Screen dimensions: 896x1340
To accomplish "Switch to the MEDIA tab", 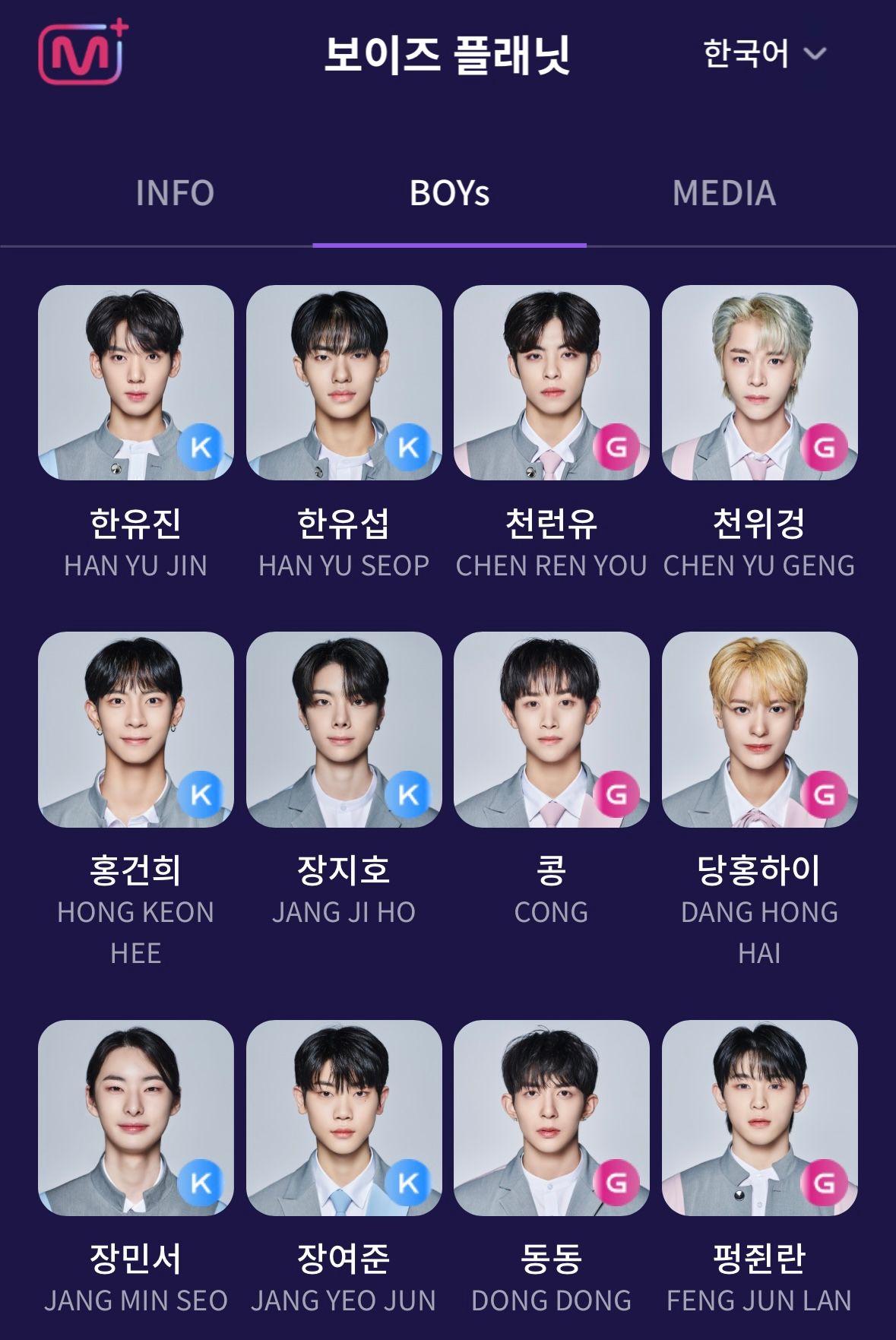I will click(x=723, y=193).
